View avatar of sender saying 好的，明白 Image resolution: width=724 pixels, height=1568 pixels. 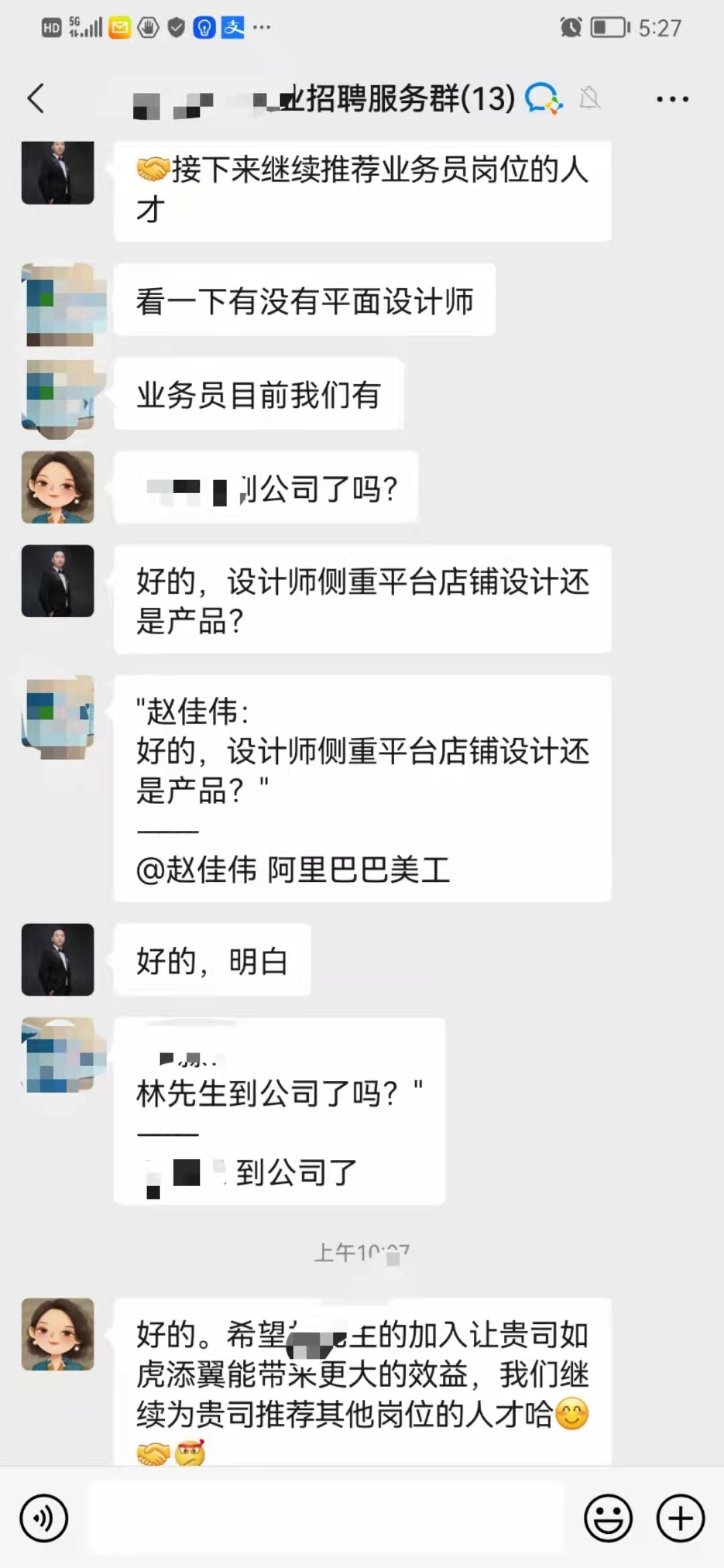(58, 960)
